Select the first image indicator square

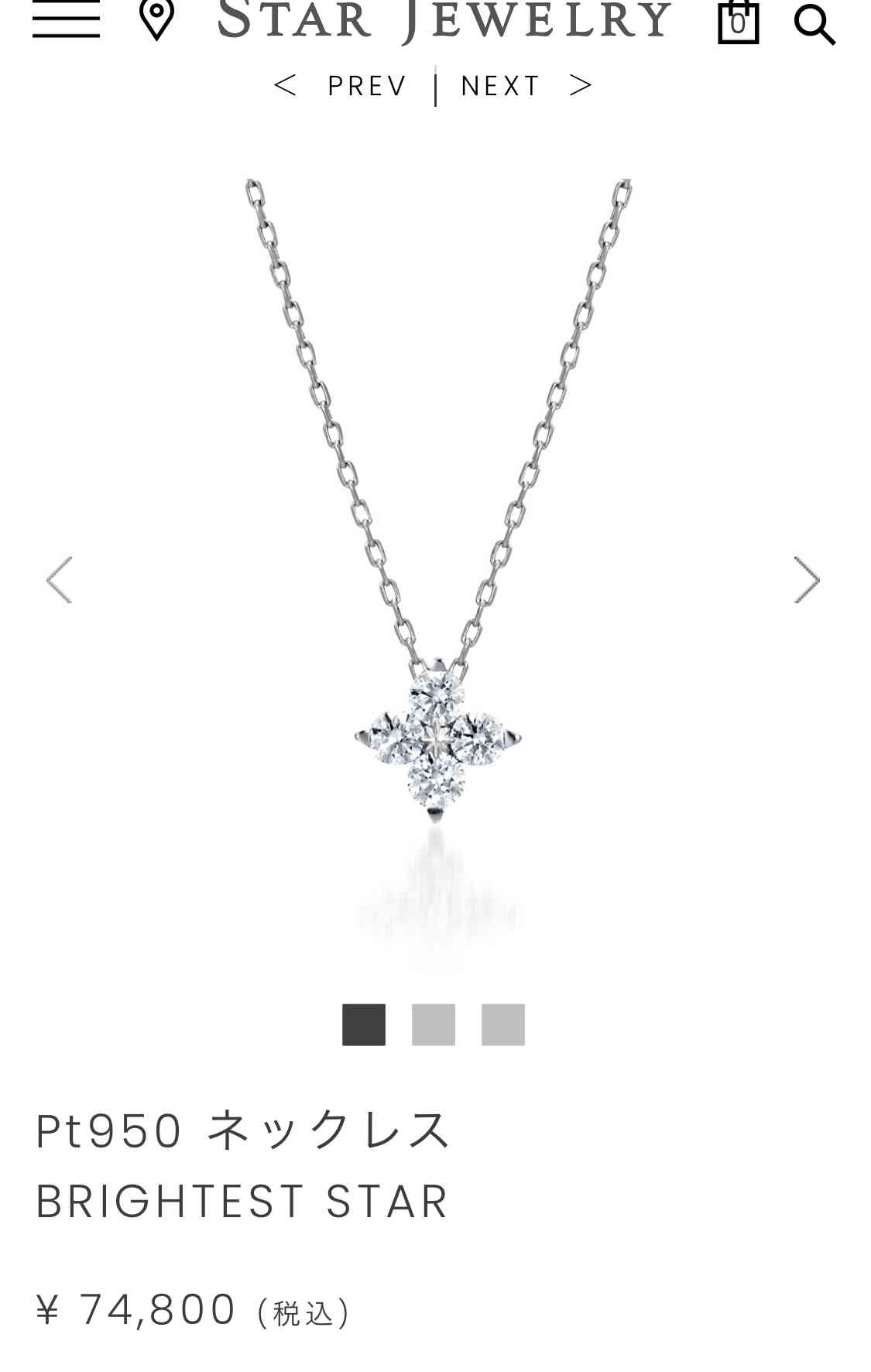point(364,1024)
